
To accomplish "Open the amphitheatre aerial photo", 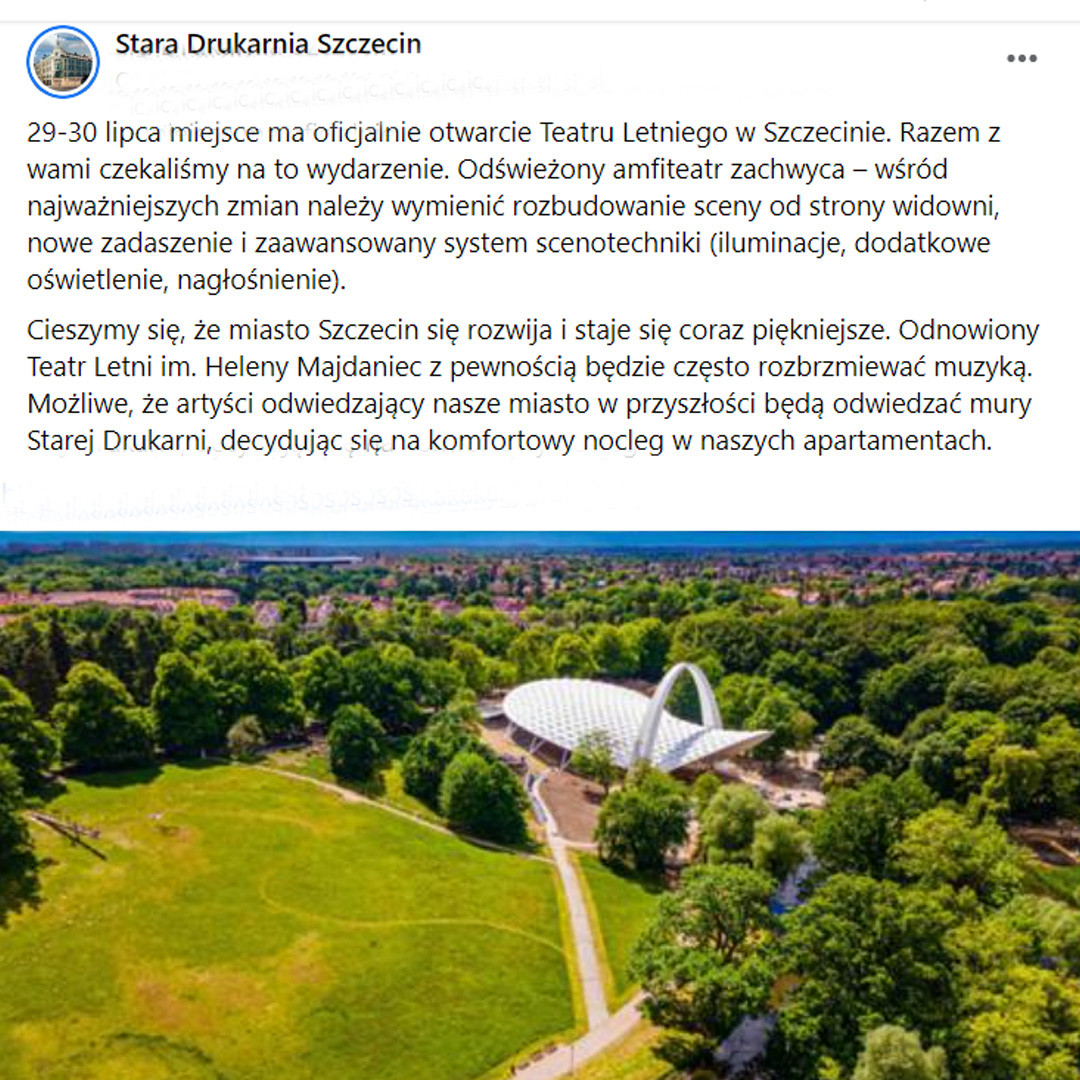I will (x=540, y=805).
